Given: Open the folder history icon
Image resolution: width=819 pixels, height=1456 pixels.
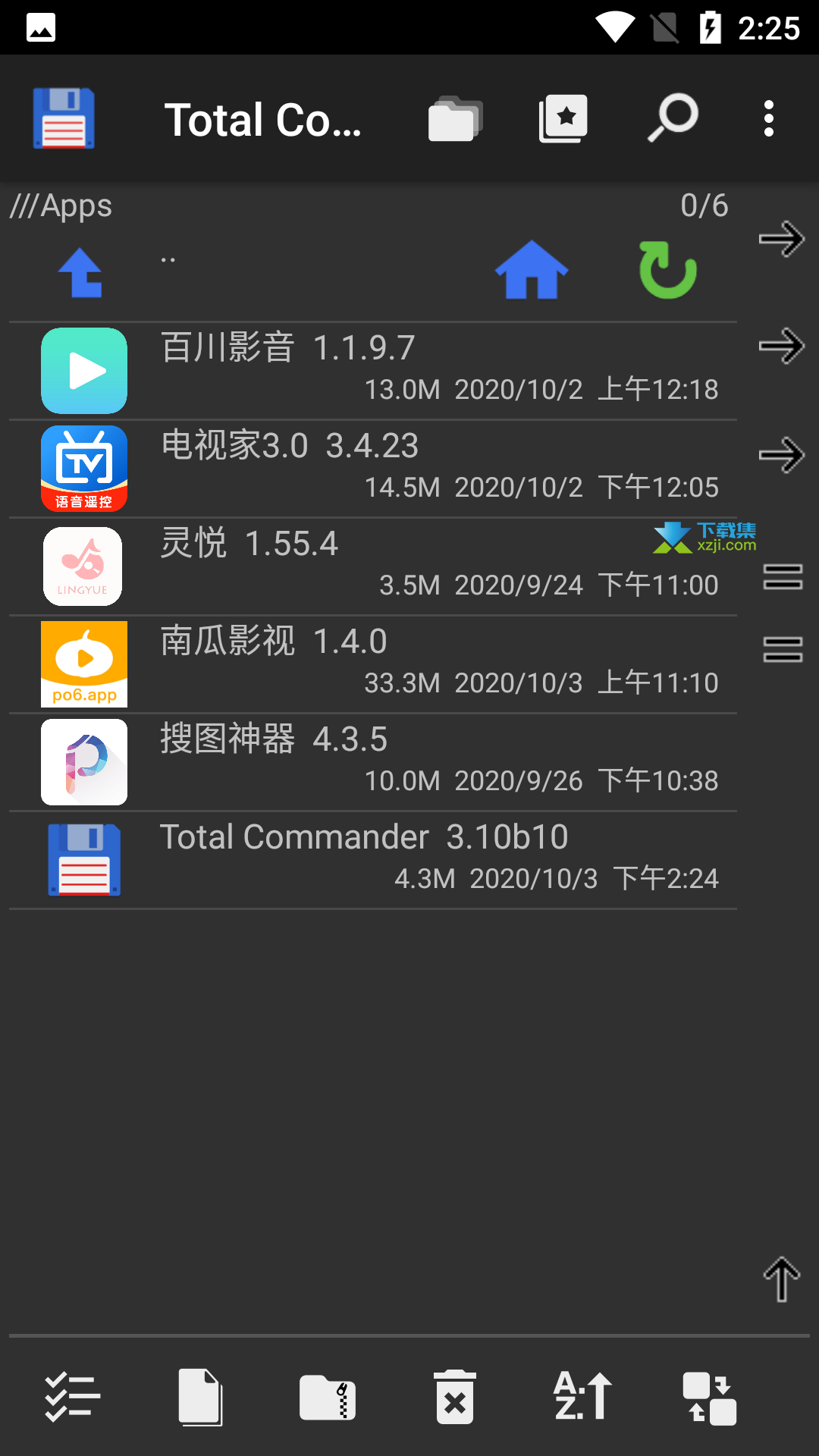Looking at the screenshot, I should coord(455,119).
